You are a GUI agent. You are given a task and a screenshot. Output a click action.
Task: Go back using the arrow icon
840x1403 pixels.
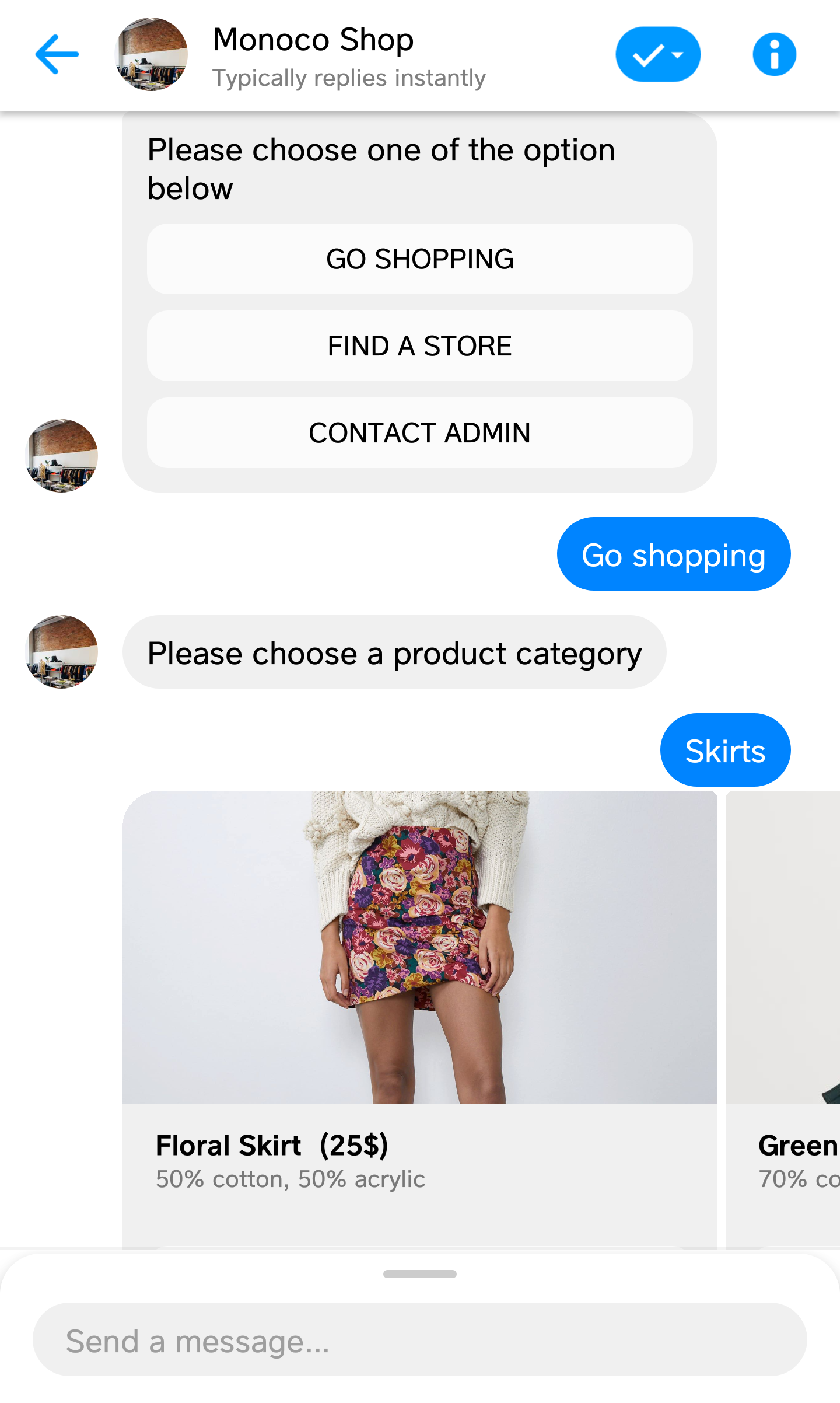57,54
